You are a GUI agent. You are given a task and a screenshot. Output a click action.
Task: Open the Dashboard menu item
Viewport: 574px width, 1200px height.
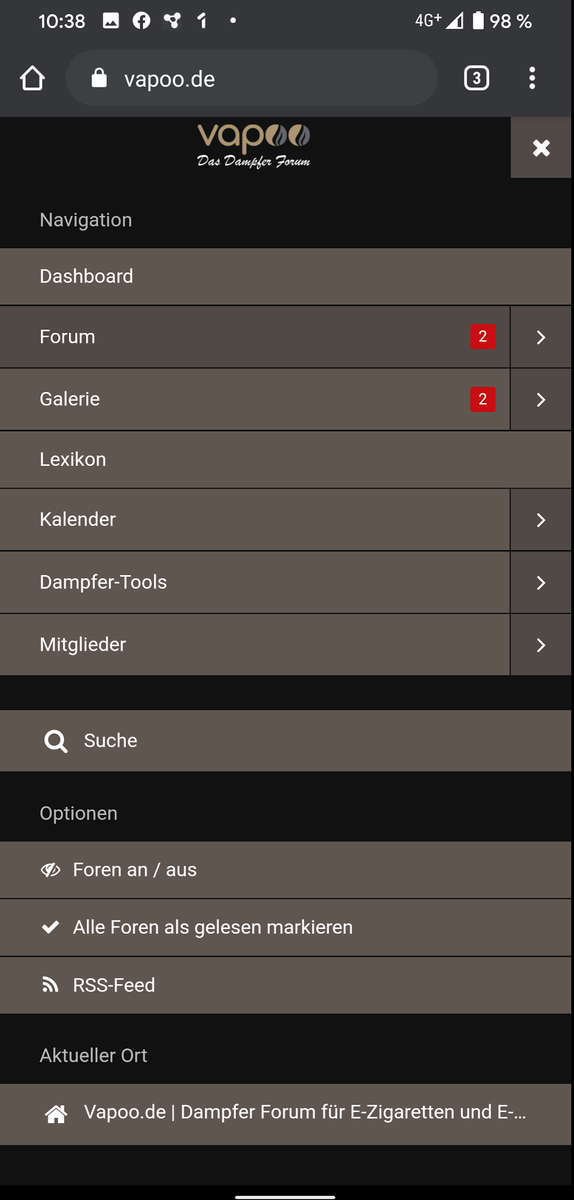click(x=285, y=276)
